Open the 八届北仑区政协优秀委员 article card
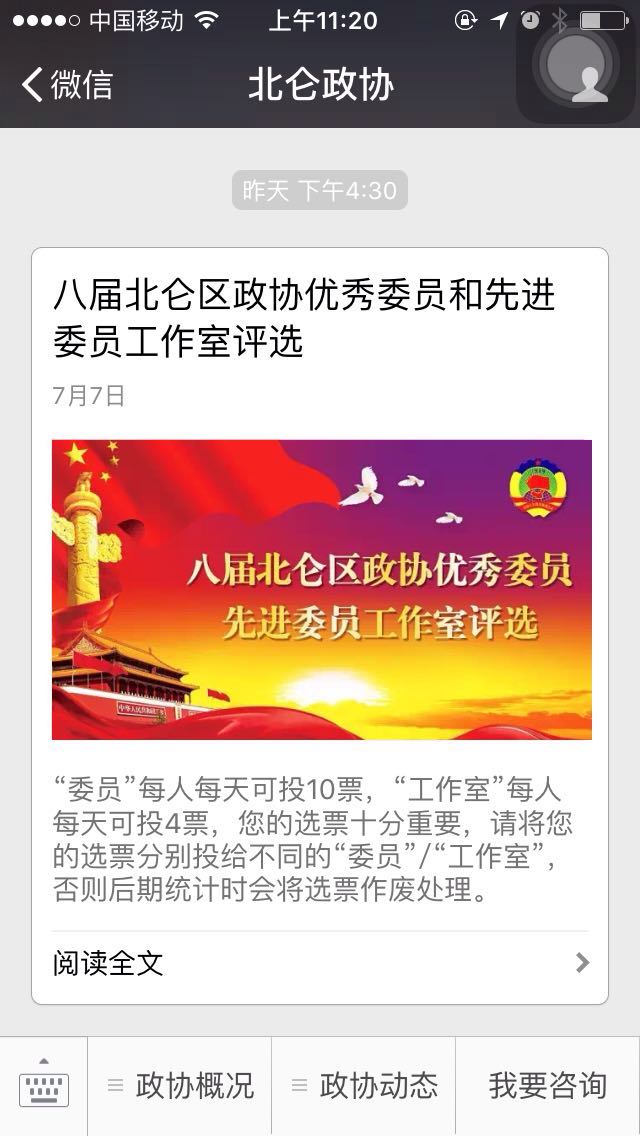Viewport: 640px width, 1136px height. (x=320, y=590)
